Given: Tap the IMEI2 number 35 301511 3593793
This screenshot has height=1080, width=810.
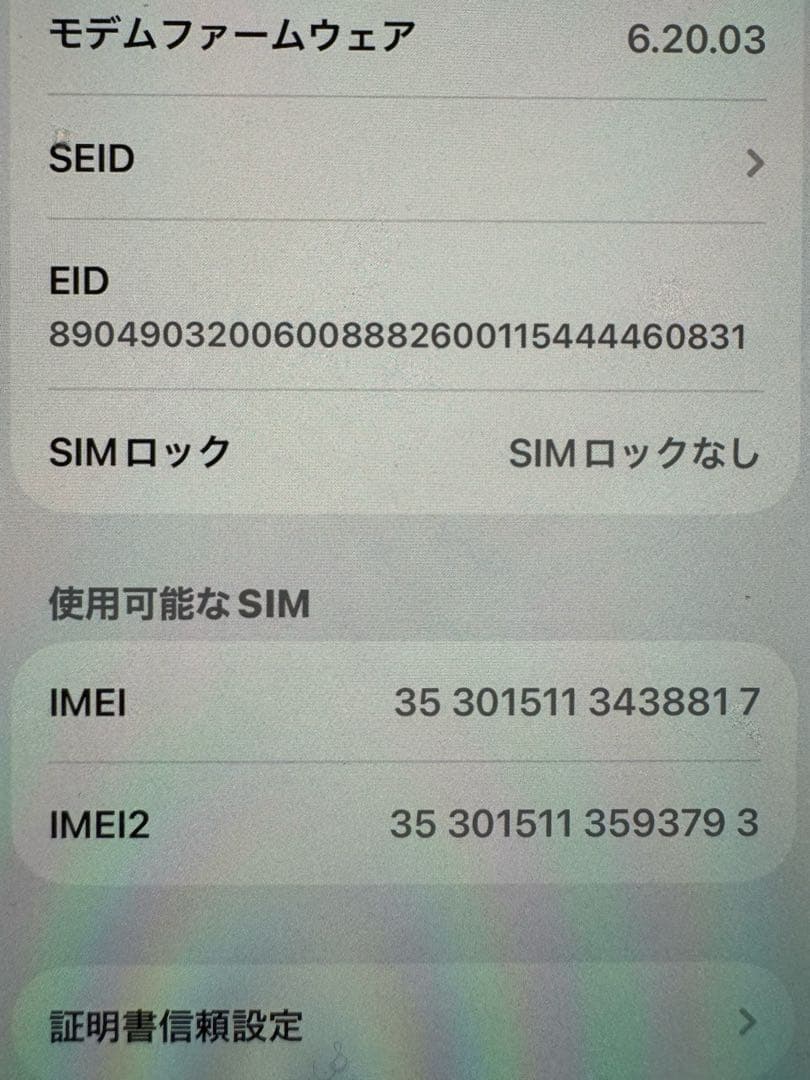Looking at the screenshot, I should click(580, 823).
